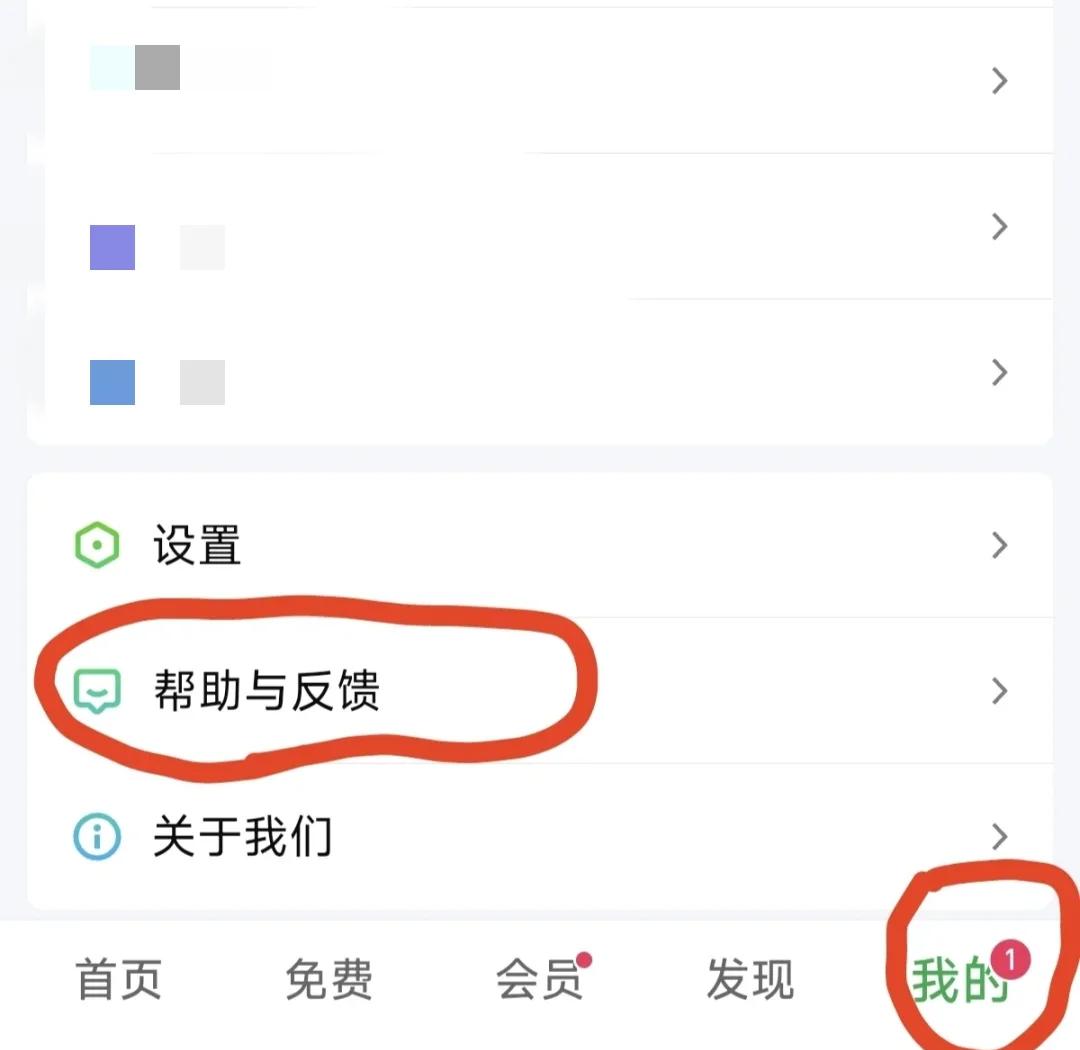Switch to the 首页 home tab
This screenshot has height=1050, width=1080.
coord(119,980)
